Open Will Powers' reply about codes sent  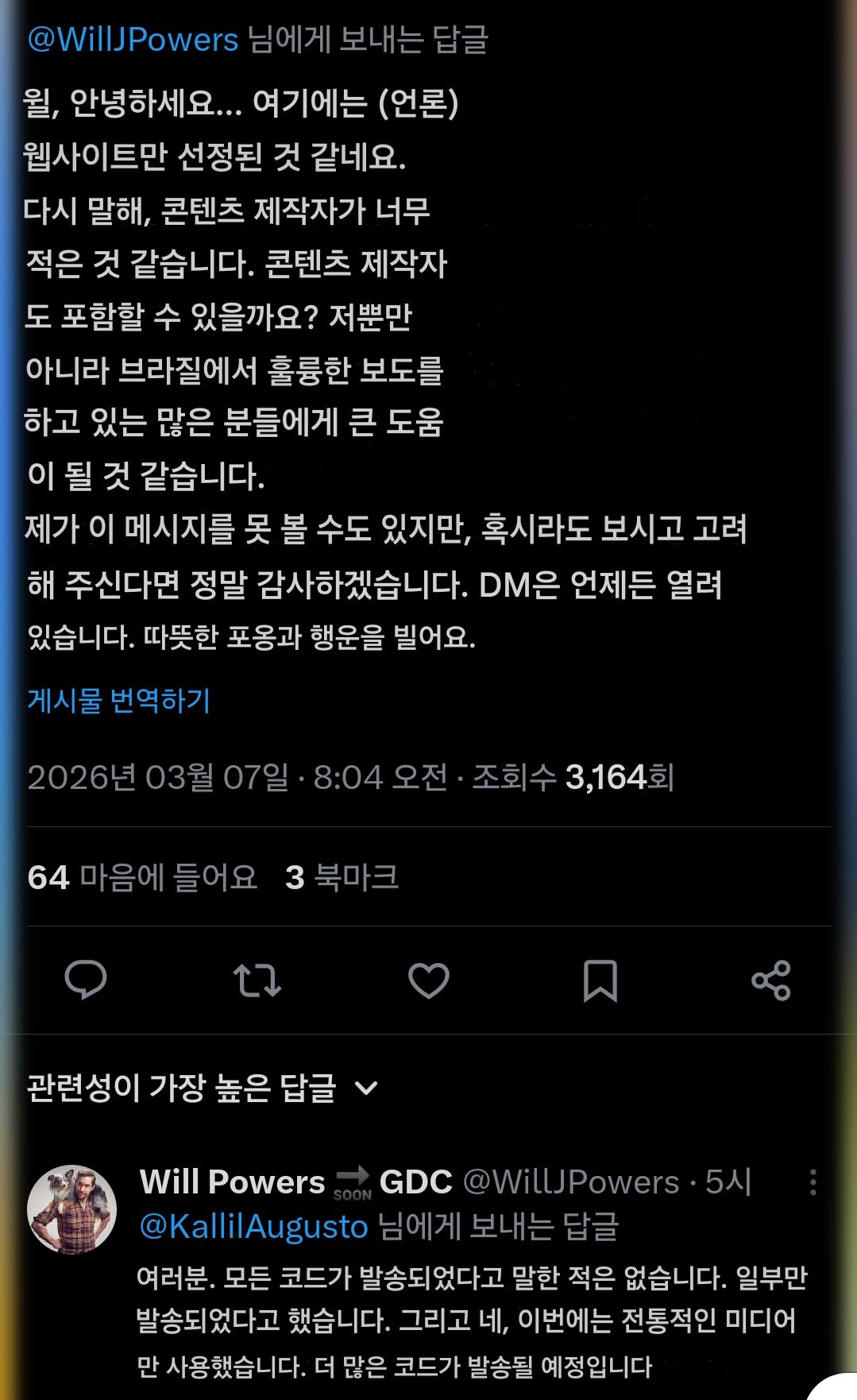pyautogui.click(x=472, y=1321)
